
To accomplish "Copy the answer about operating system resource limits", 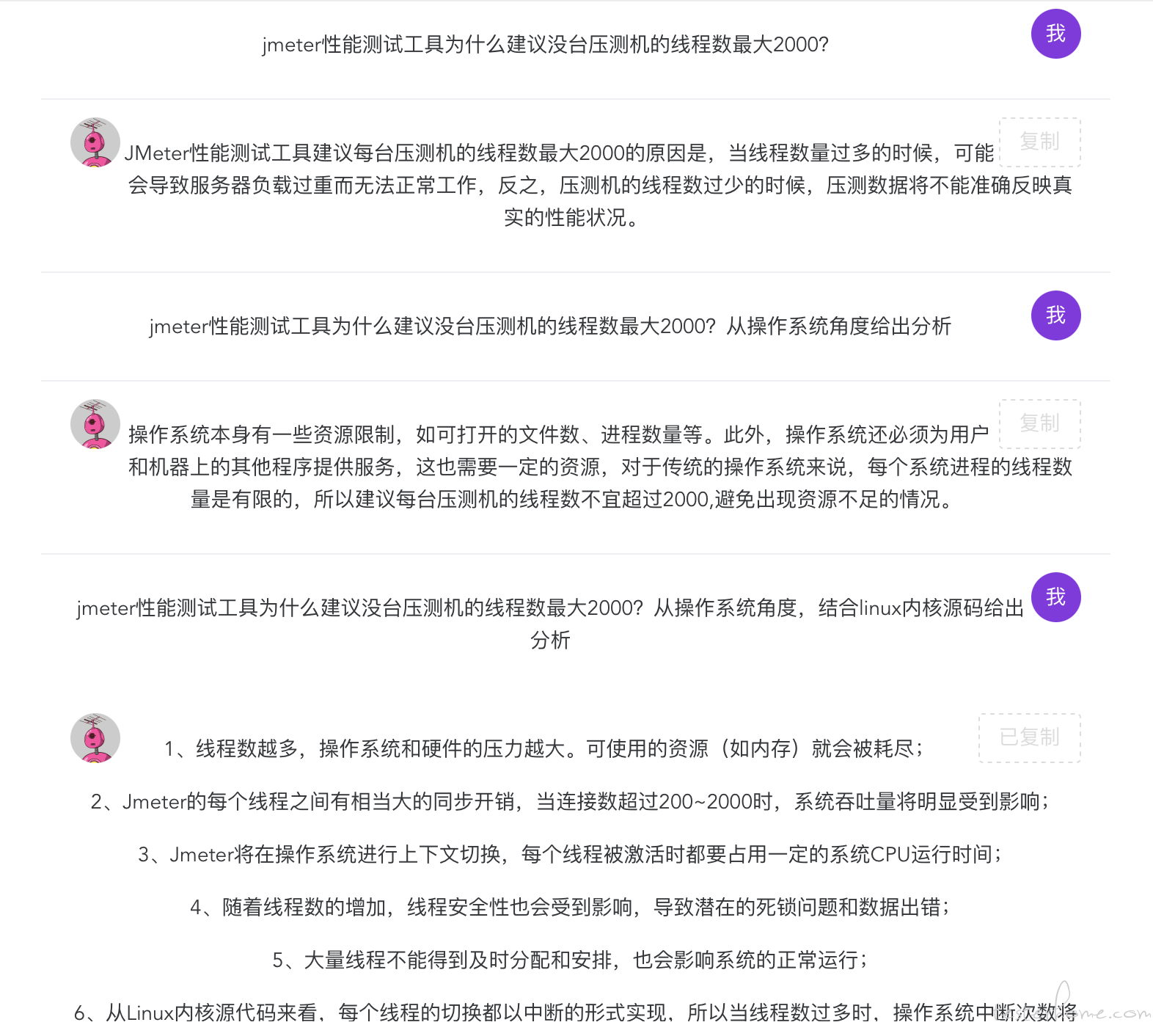I will coord(1039,423).
